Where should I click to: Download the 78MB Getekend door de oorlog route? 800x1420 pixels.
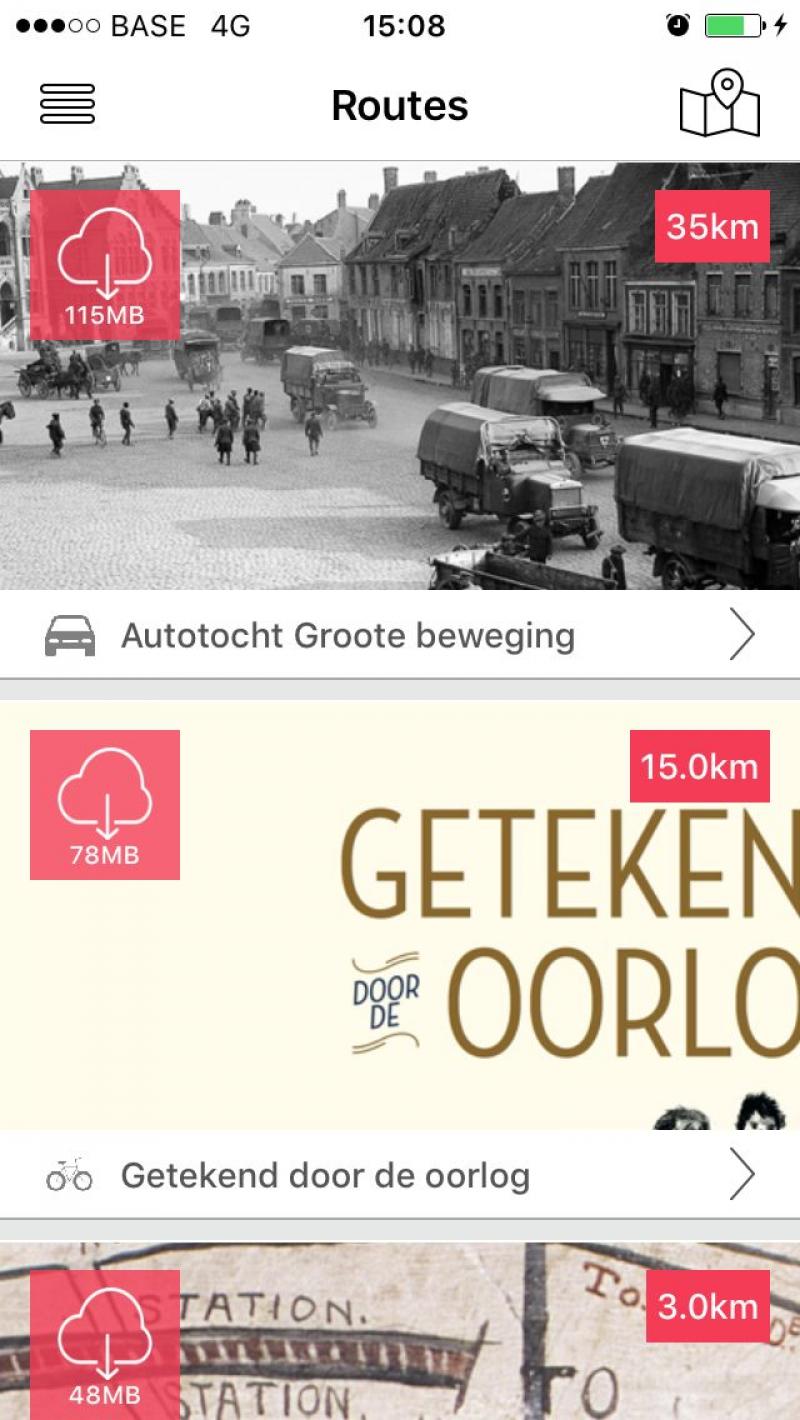click(105, 805)
